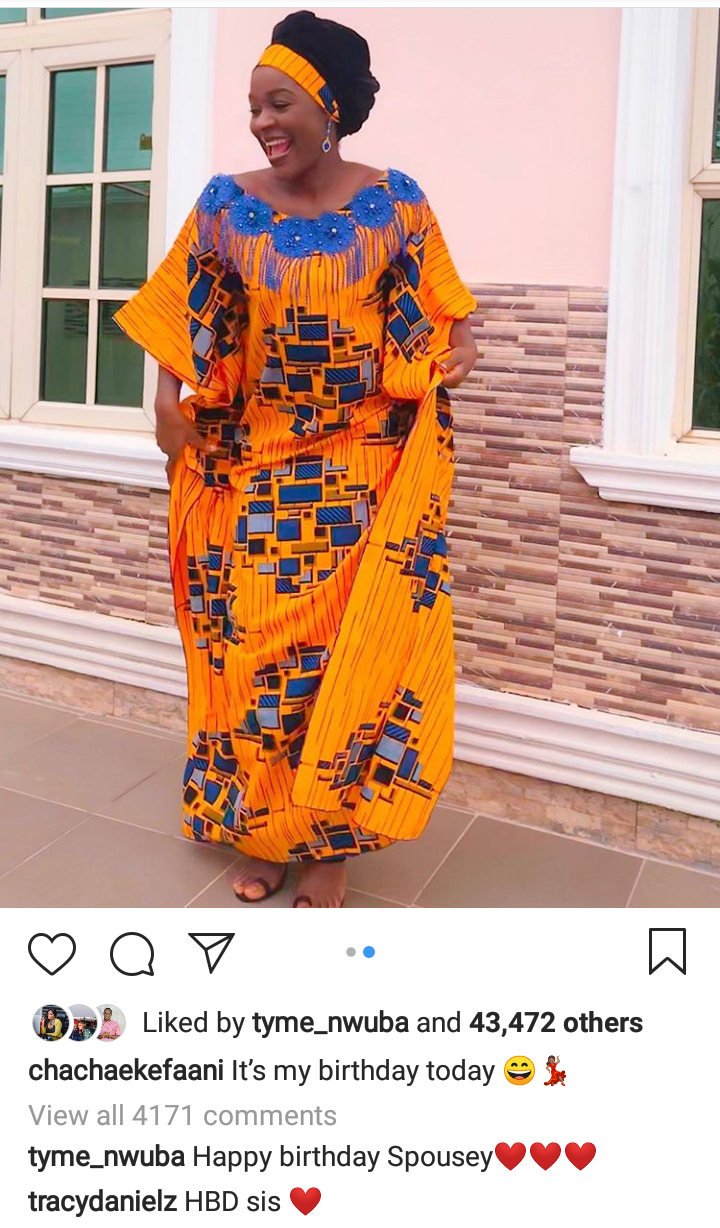Open tracydanielz's profile from the comment
The image size is (720, 1228).
pos(103,1201)
